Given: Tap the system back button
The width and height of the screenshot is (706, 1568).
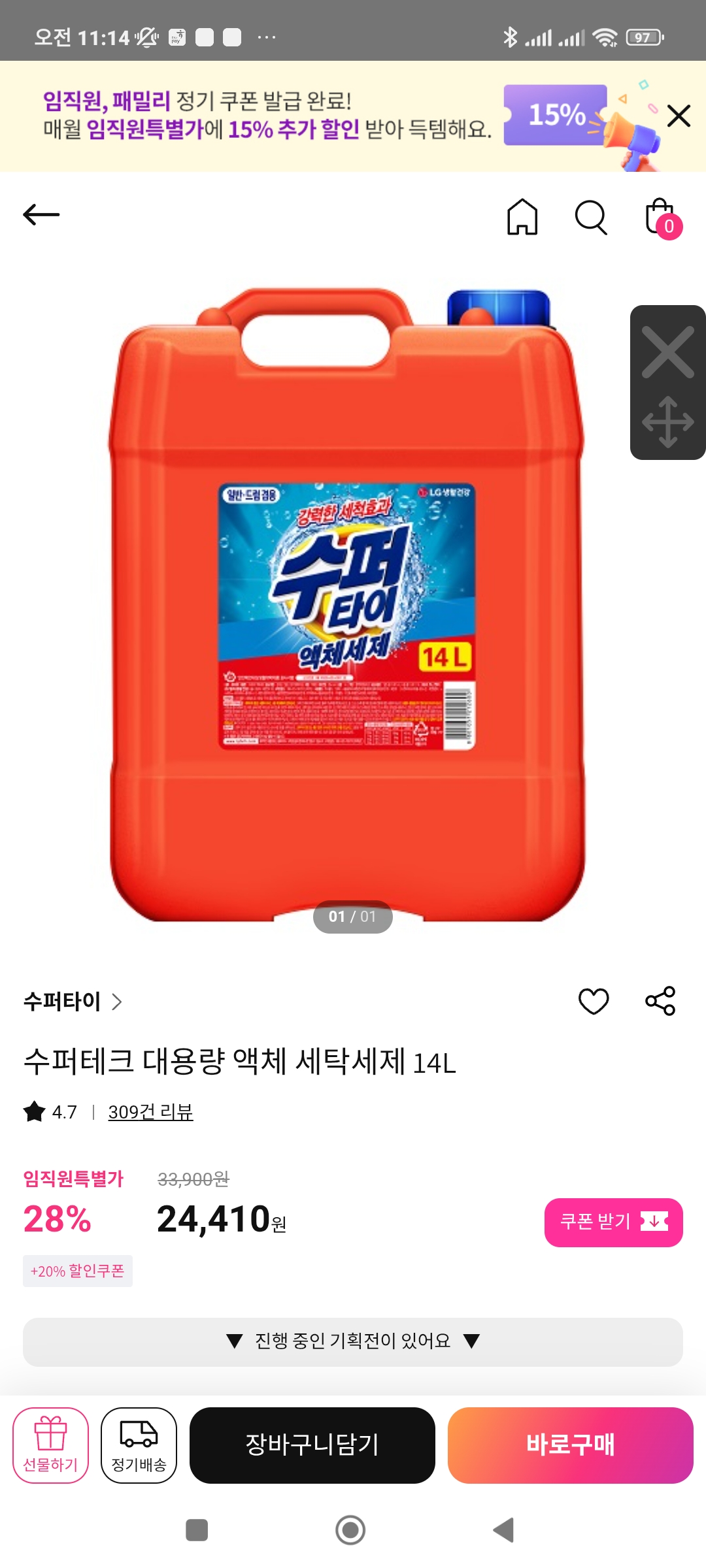Looking at the screenshot, I should (503, 1530).
